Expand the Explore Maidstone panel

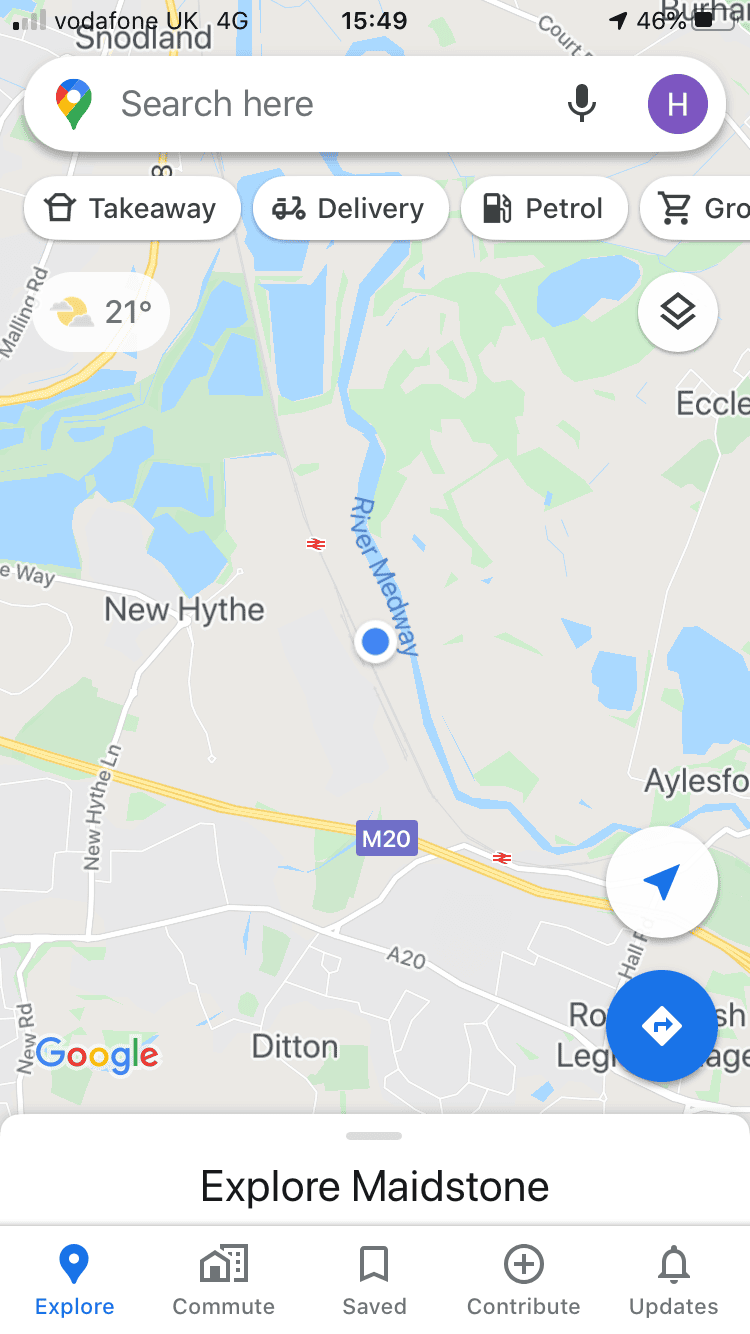coord(375,1170)
